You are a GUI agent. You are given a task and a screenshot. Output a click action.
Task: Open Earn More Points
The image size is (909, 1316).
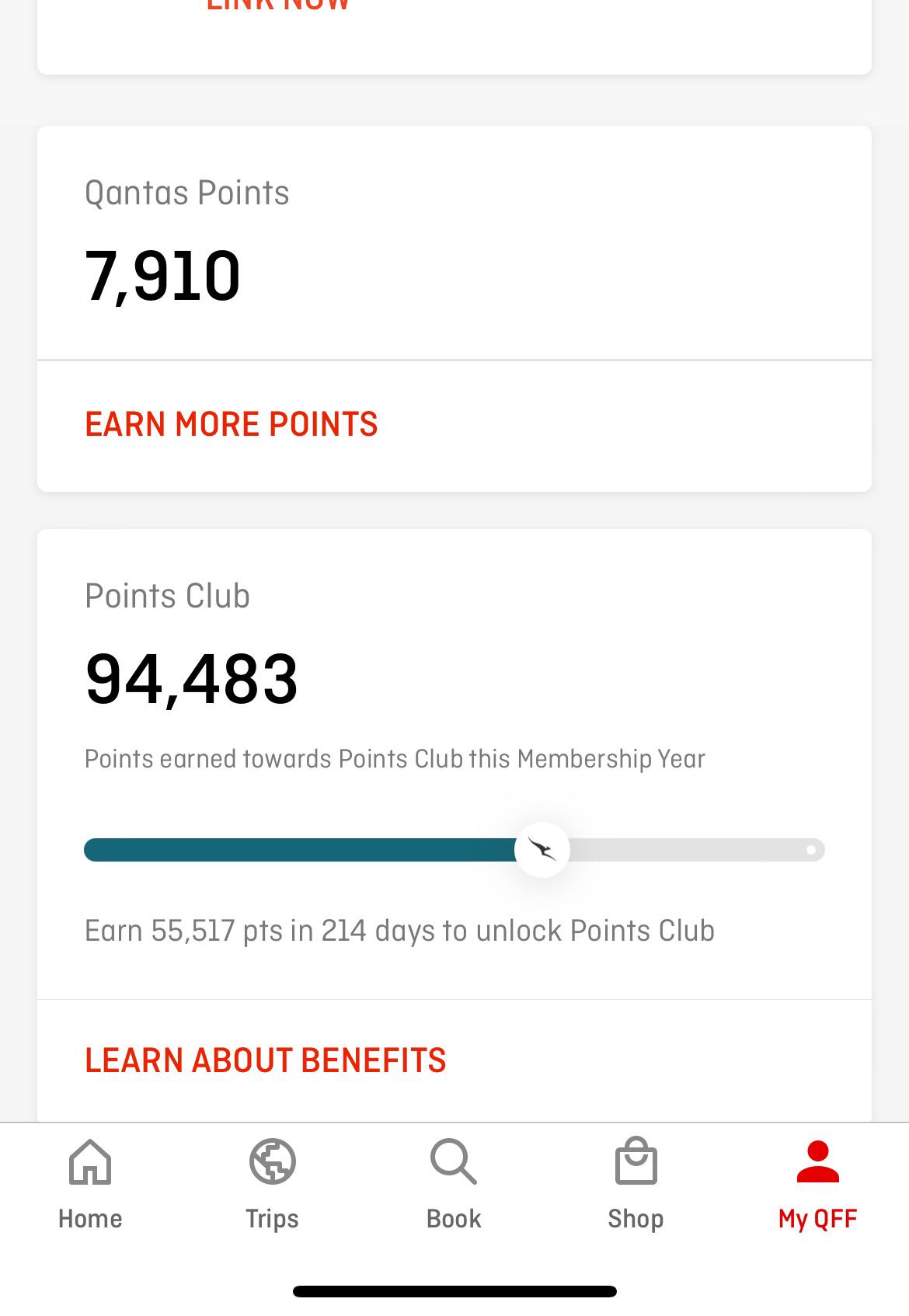(231, 424)
